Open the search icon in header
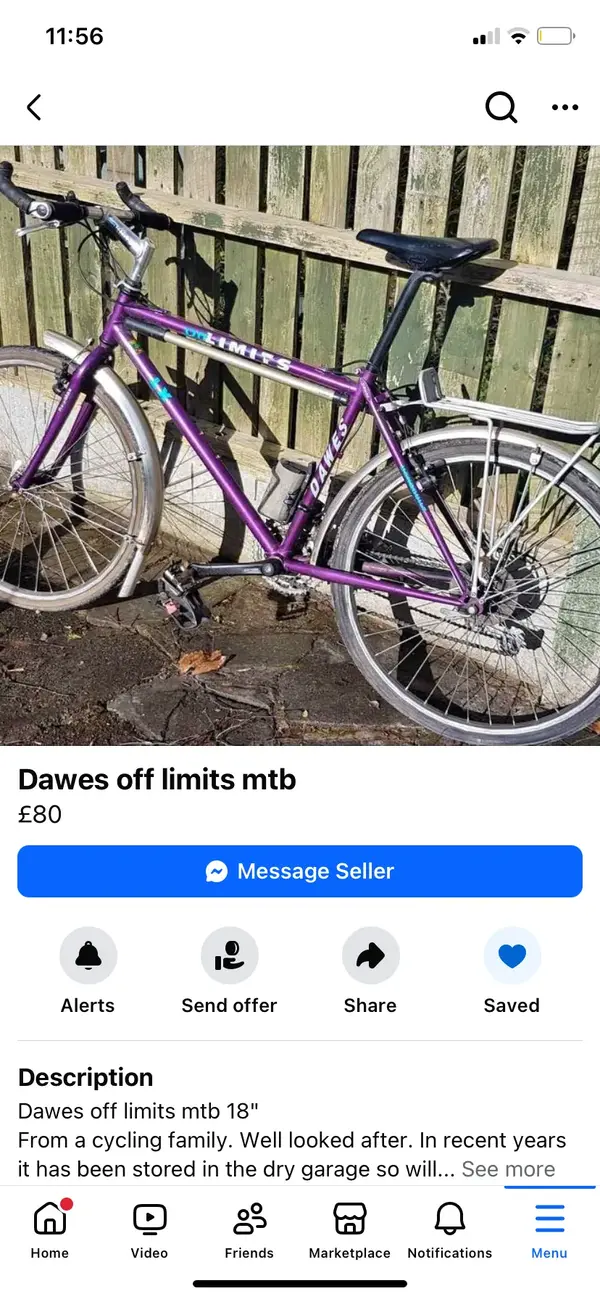The width and height of the screenshot is (600, 1299). tap(501, 107)
